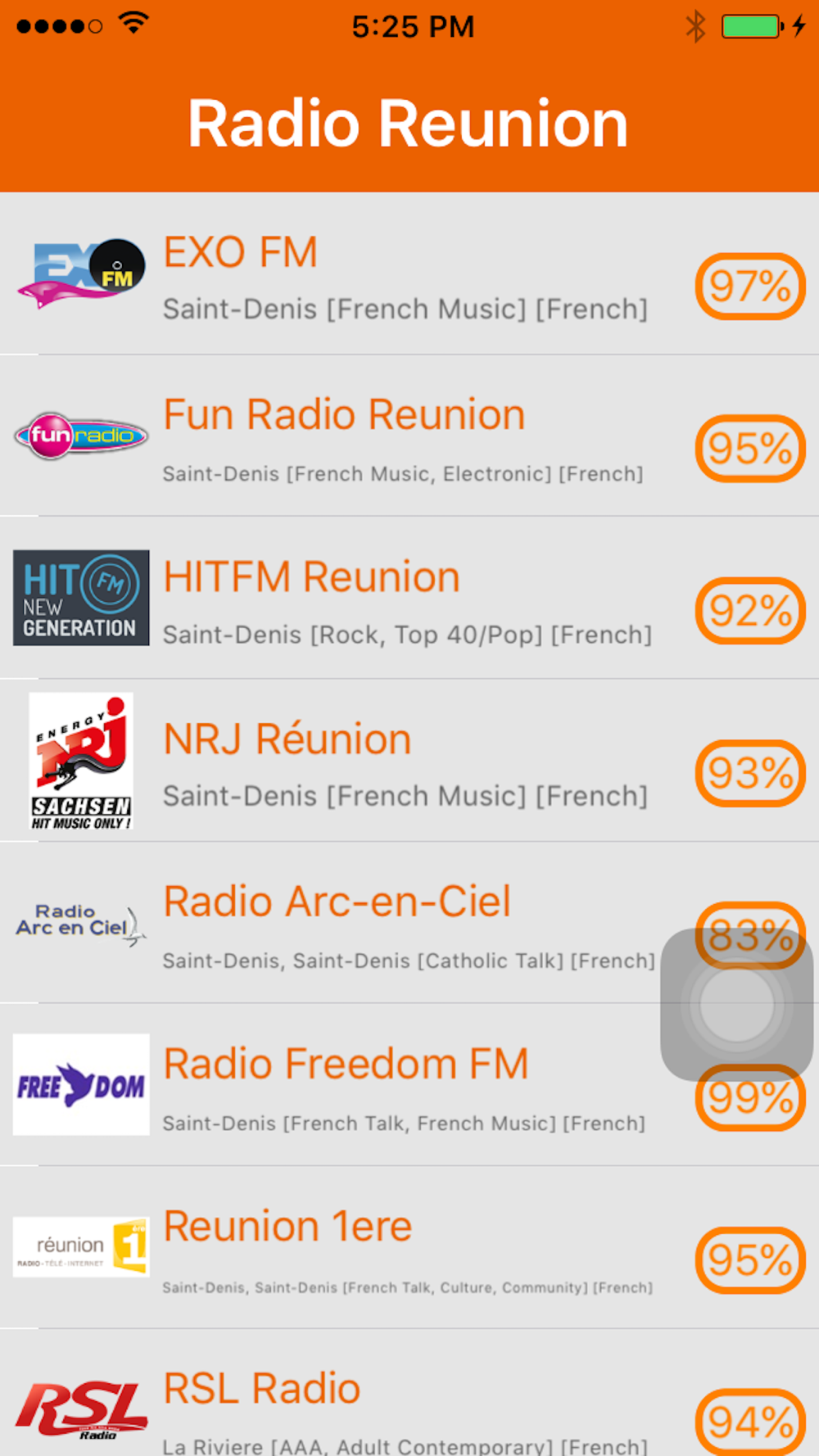Viewport: 819px width, 1456px height.
Task: Open NRJ Réunion station
Action: 409,761
